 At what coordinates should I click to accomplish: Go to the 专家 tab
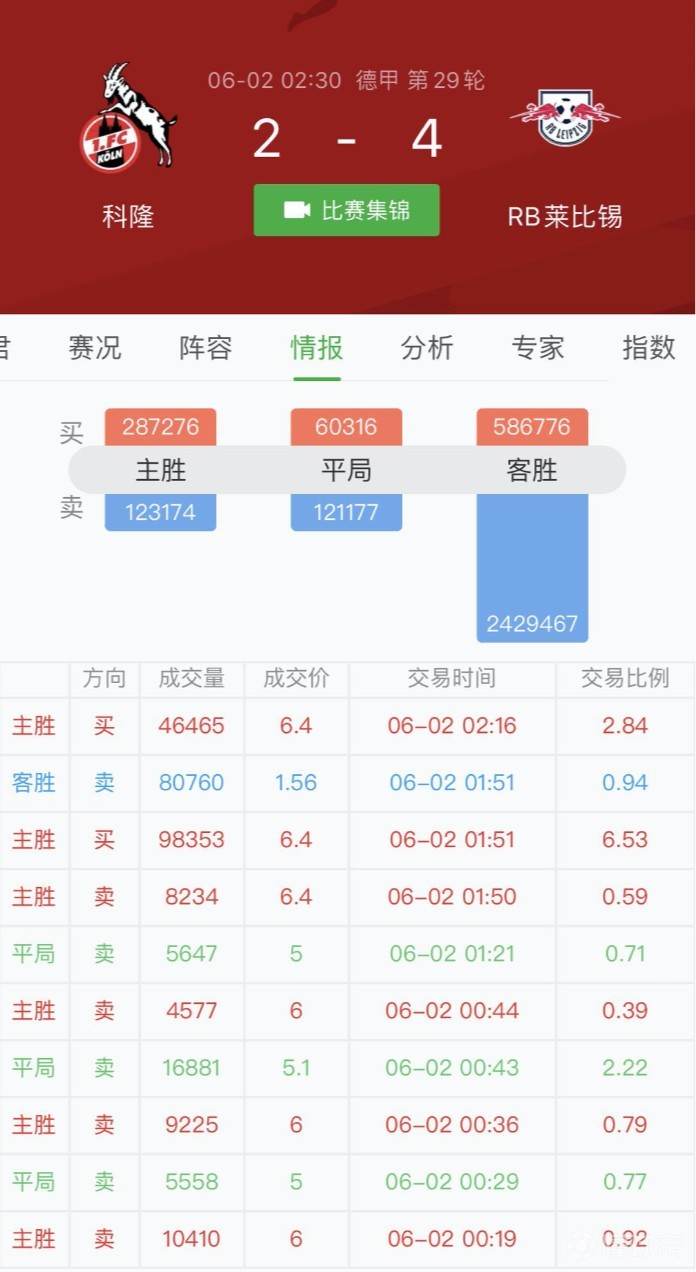538,348
